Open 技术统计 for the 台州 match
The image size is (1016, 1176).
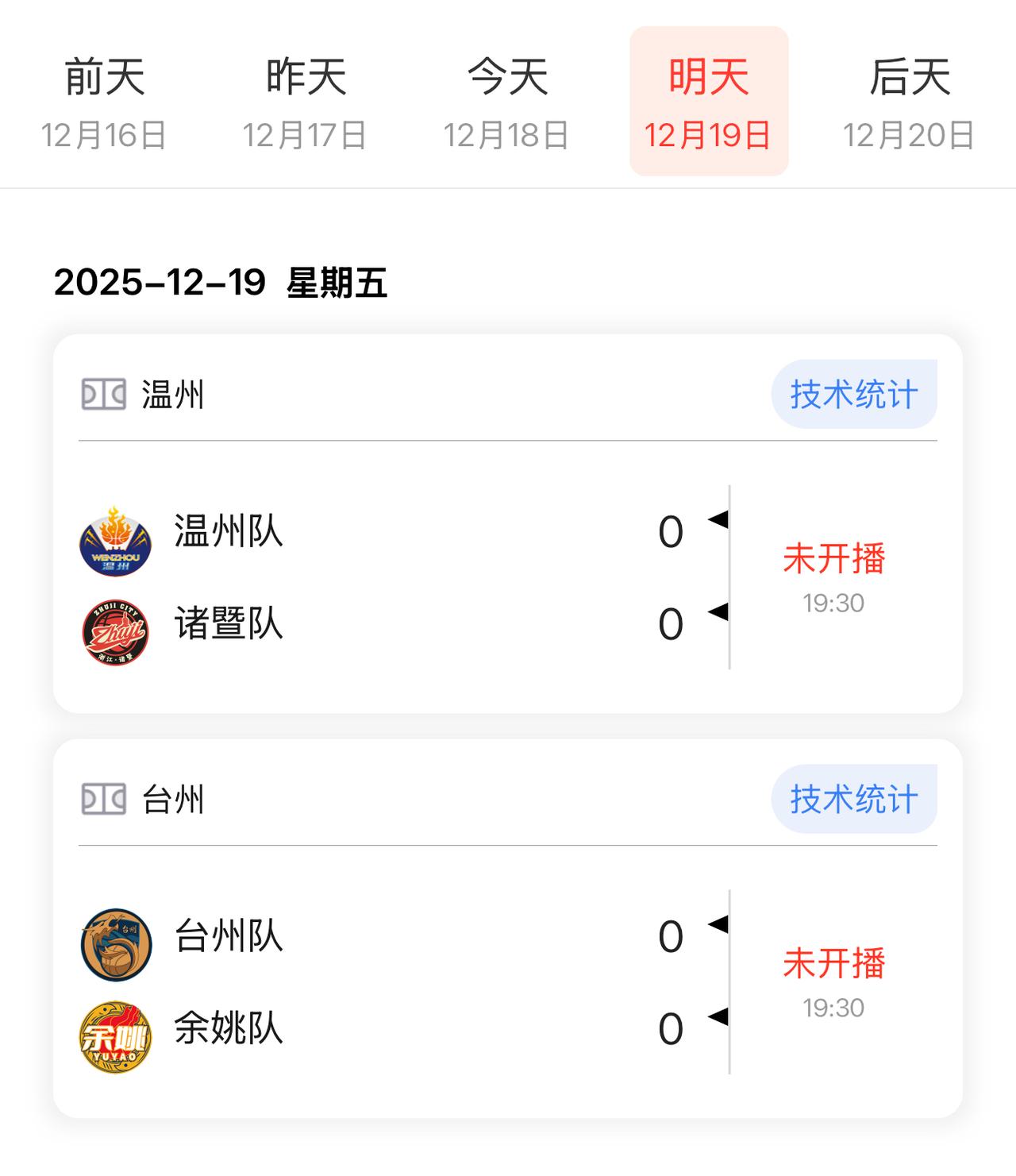point(854,800)
